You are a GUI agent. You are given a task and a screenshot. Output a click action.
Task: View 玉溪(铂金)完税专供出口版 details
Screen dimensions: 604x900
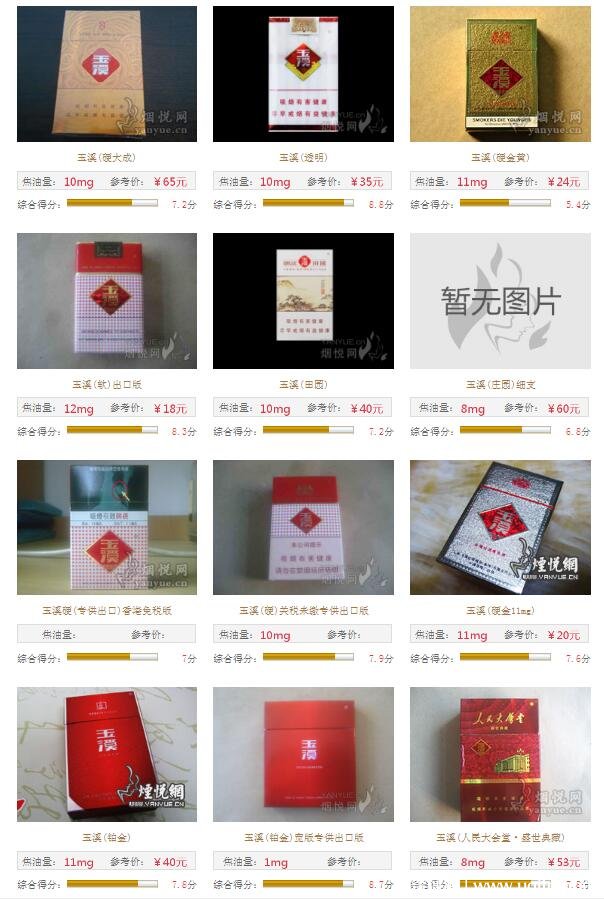pyautogui.click(x=302, y=754)
